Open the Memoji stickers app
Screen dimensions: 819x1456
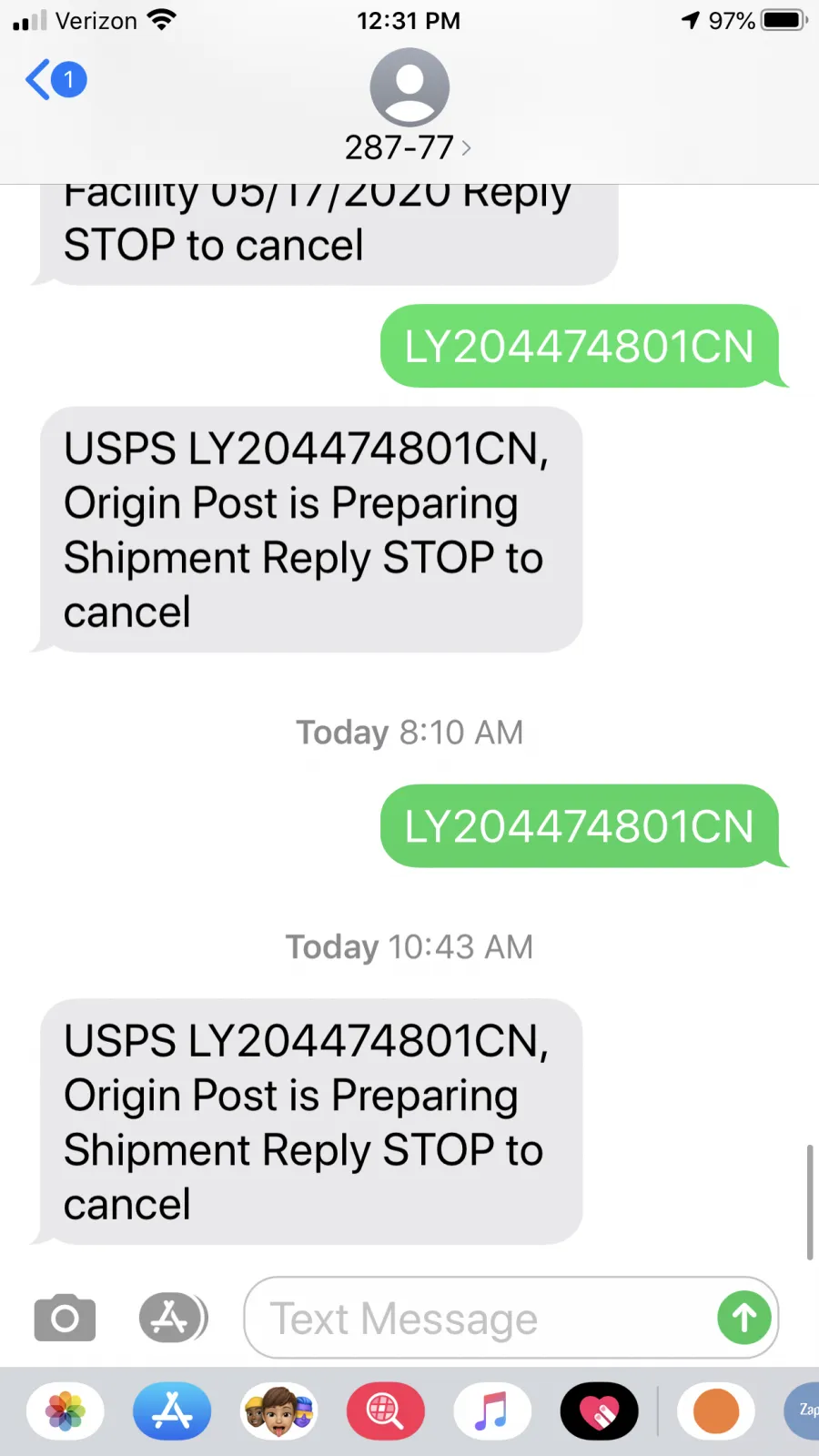tap(279, 1411)
